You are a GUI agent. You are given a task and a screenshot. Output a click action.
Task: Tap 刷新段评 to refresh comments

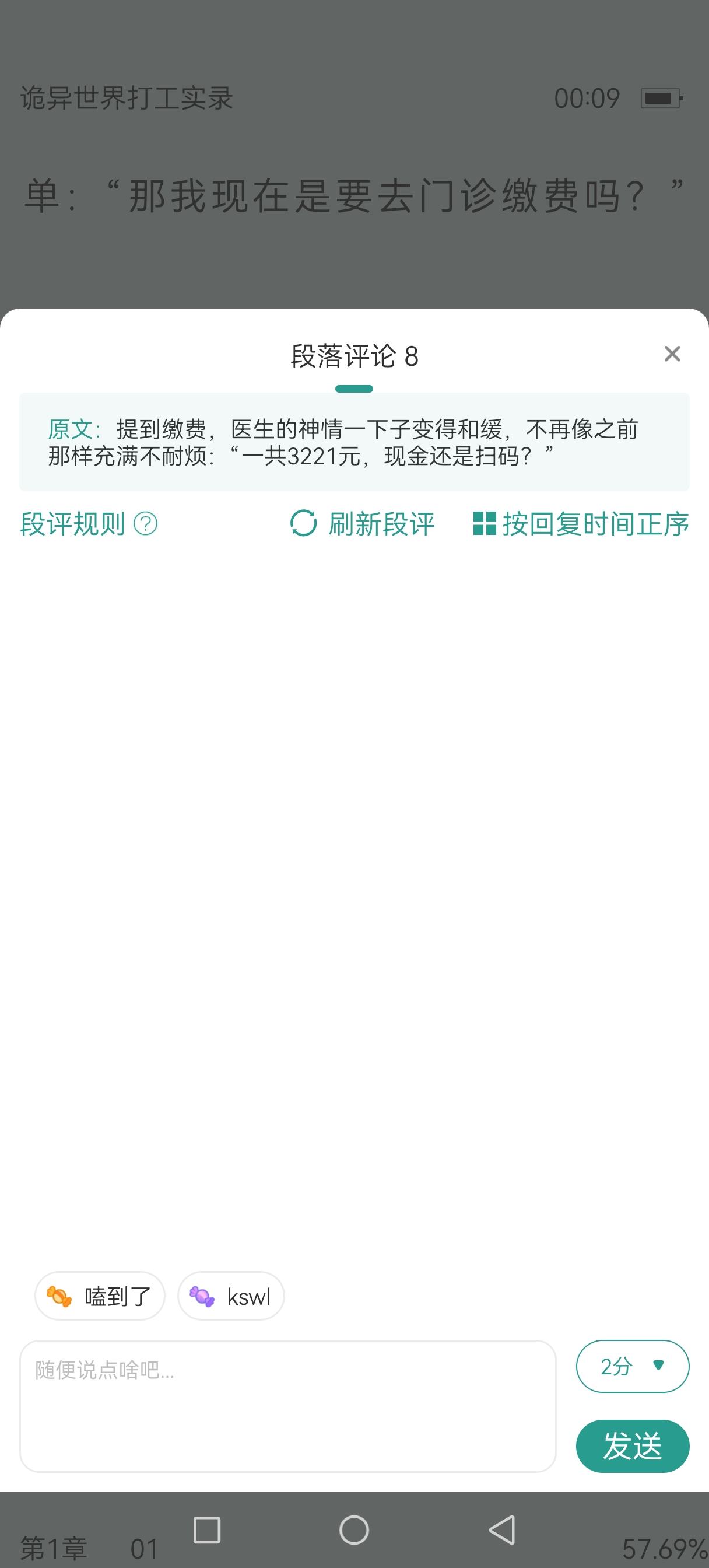click(x=363, y=523)
